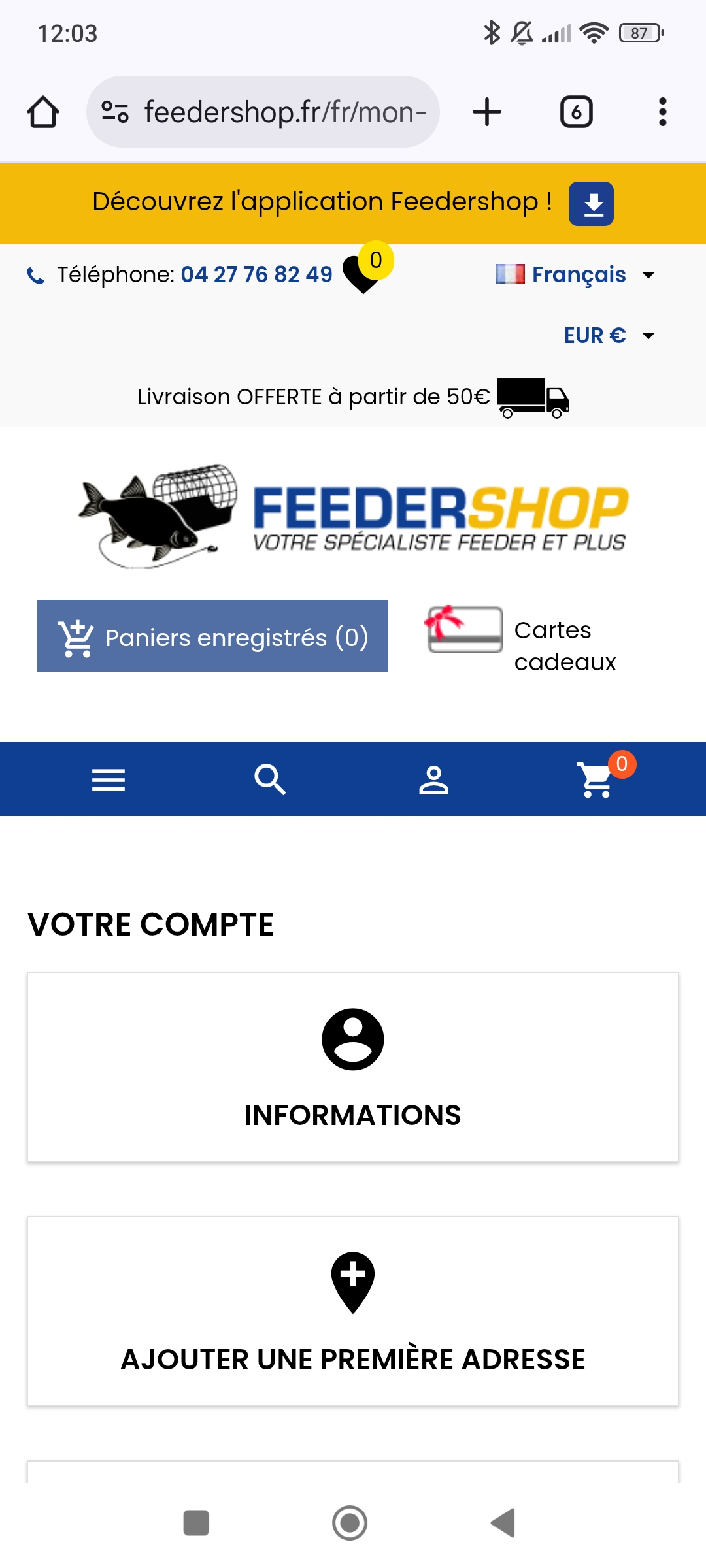Open the Informations card
Image resolution: width=706 pixels, height=1568 pixels.
tap(353, 1067)
